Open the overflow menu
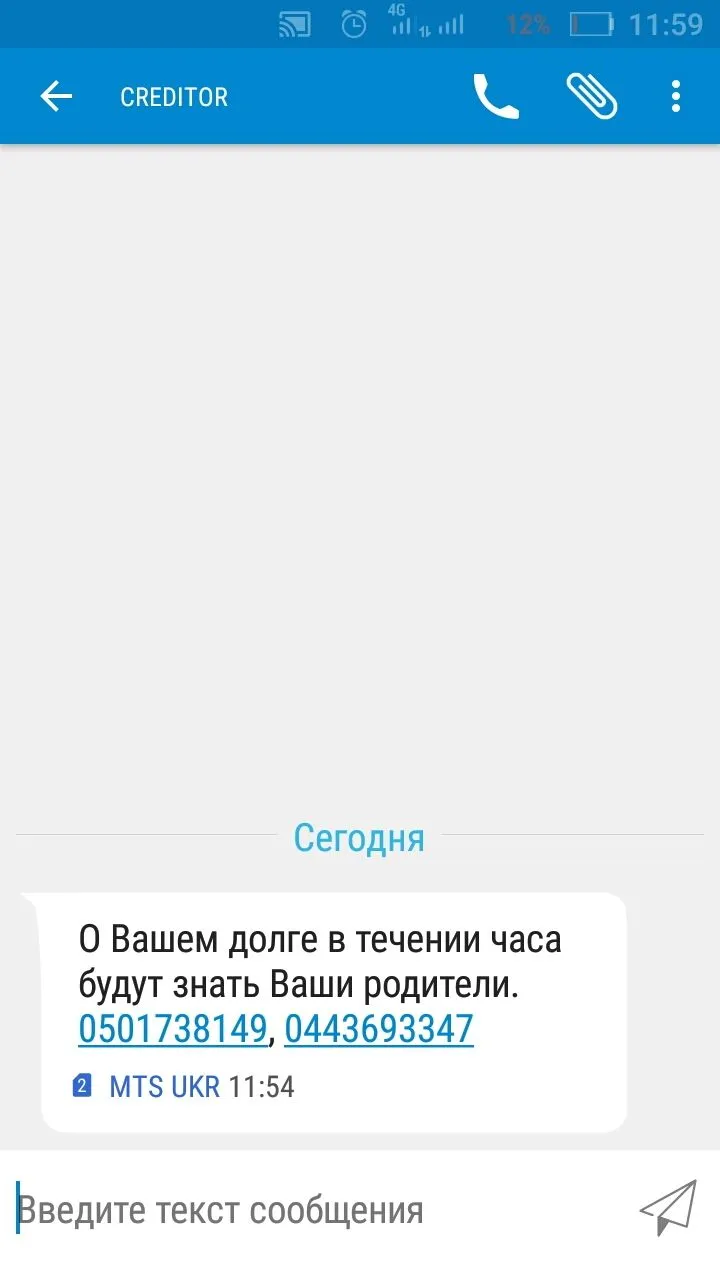The width and height of the screenshot is (720, 1280). pos(676,97)
